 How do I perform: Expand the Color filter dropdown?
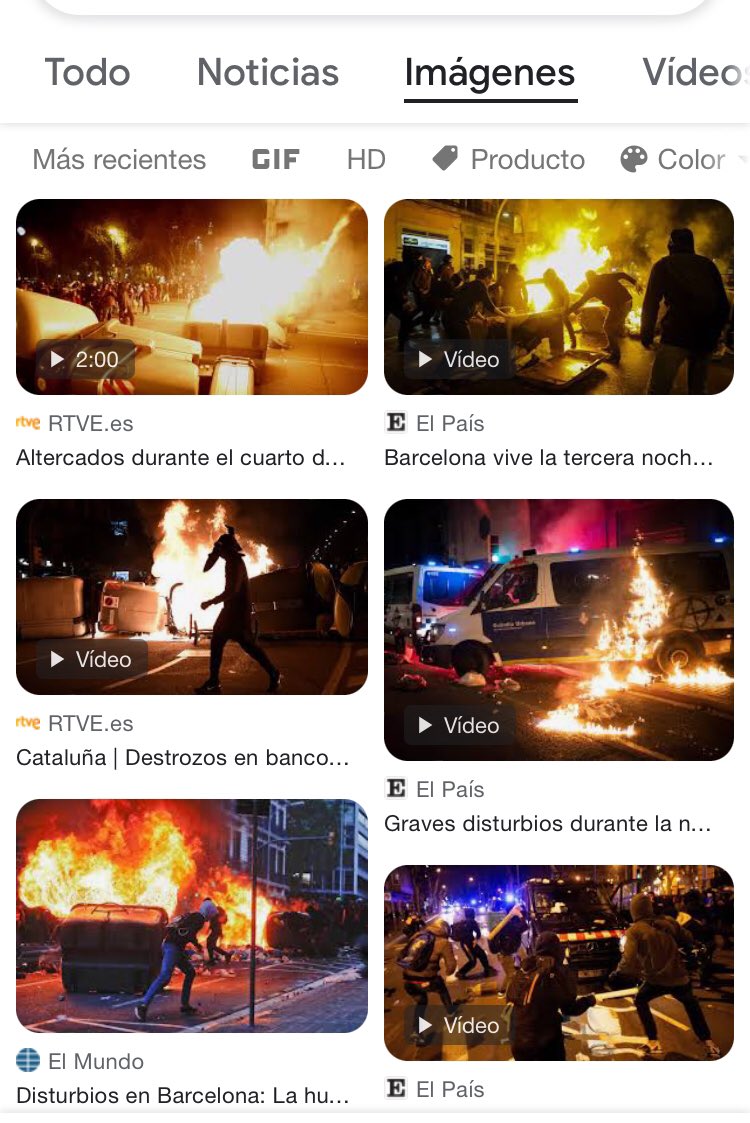coord(684,160)
